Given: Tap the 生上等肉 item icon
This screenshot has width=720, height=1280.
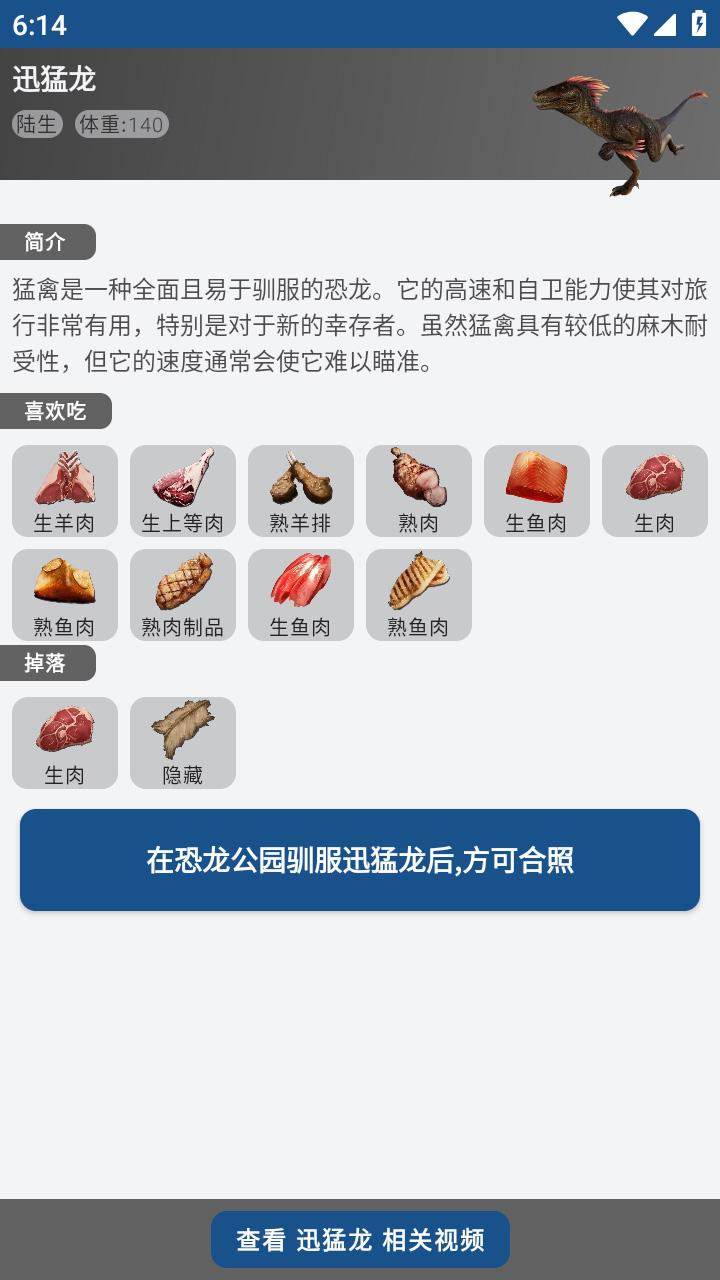Looking at the screenshot, I should point(182,490).
